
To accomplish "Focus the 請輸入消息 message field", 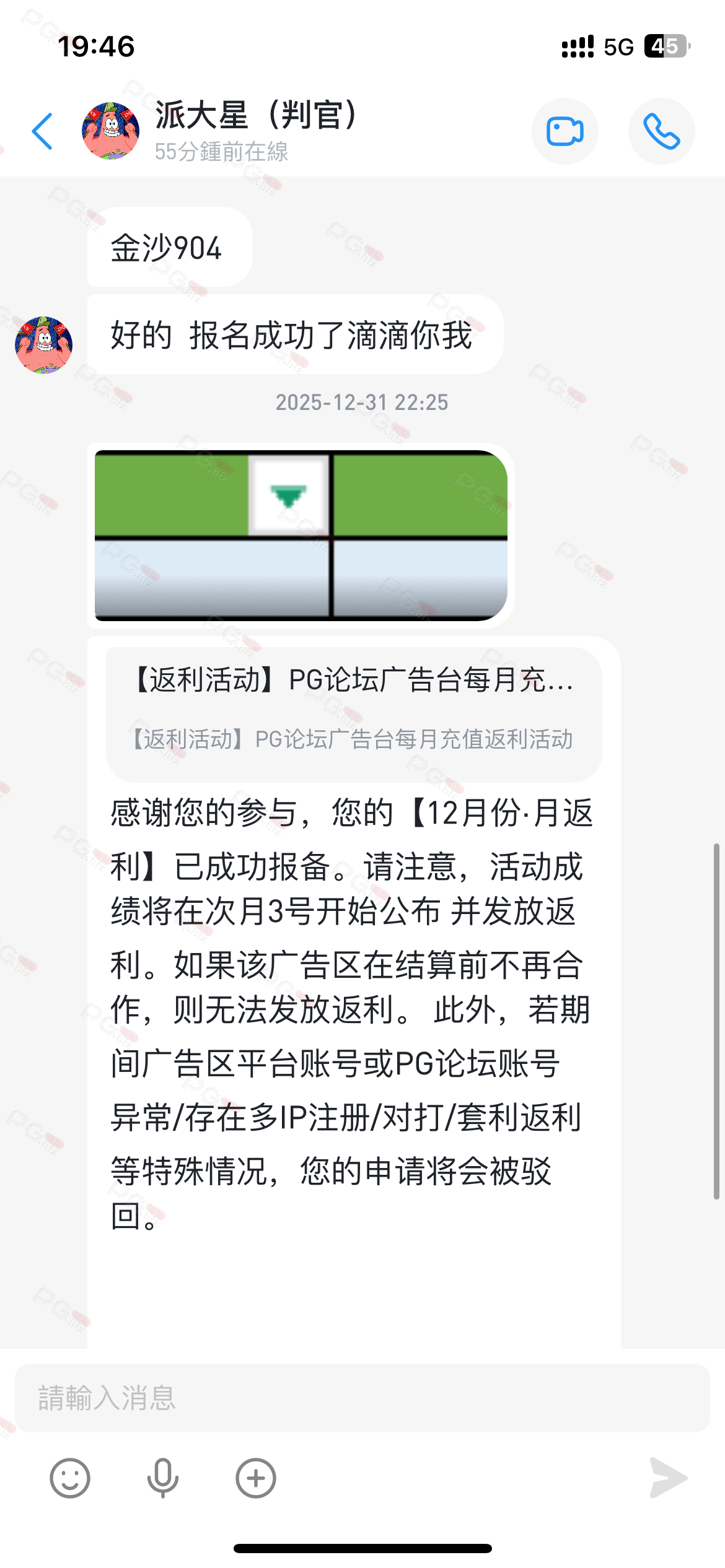I will [362, 1398].
